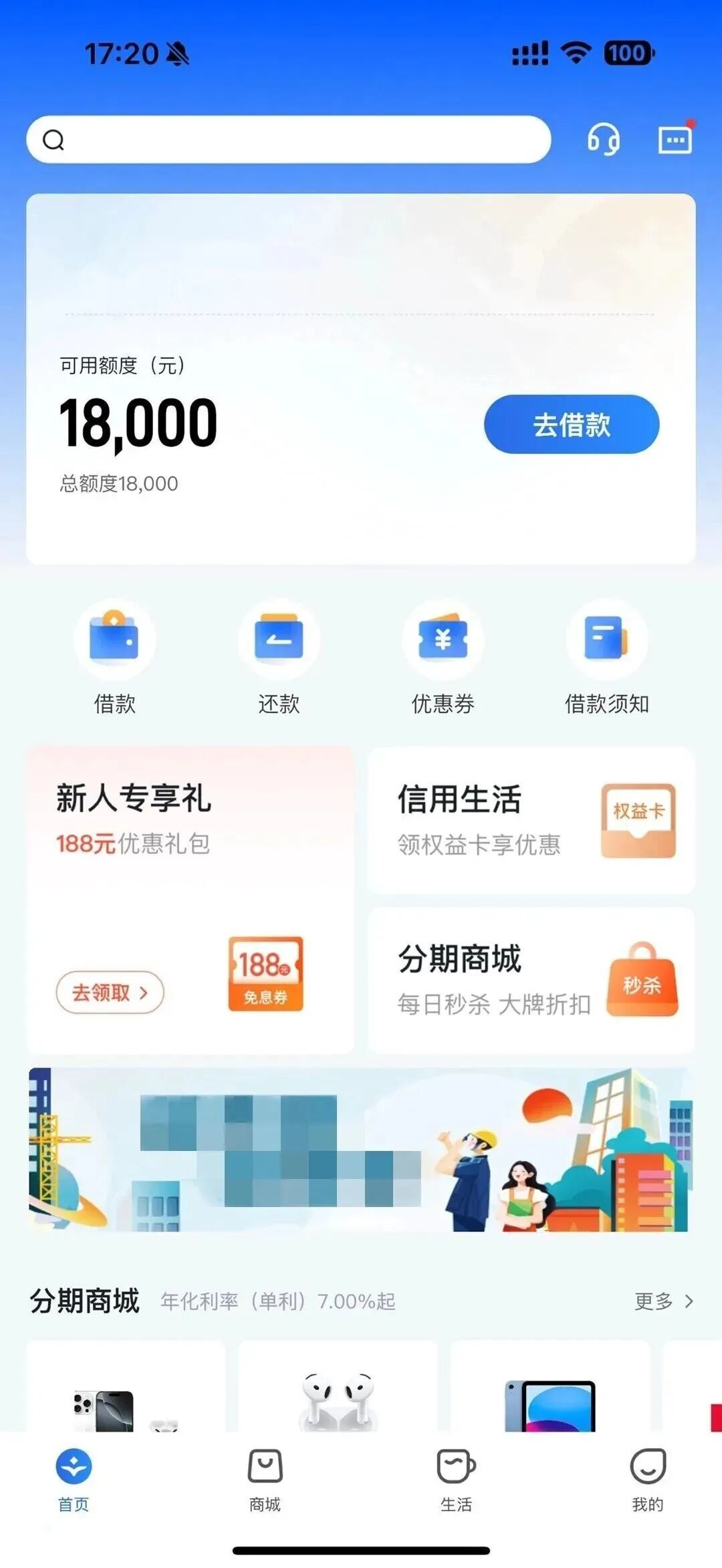The image size is (722, 1568).
Task: Tap 去领取 to claim the gift
Action: point(109,993)
